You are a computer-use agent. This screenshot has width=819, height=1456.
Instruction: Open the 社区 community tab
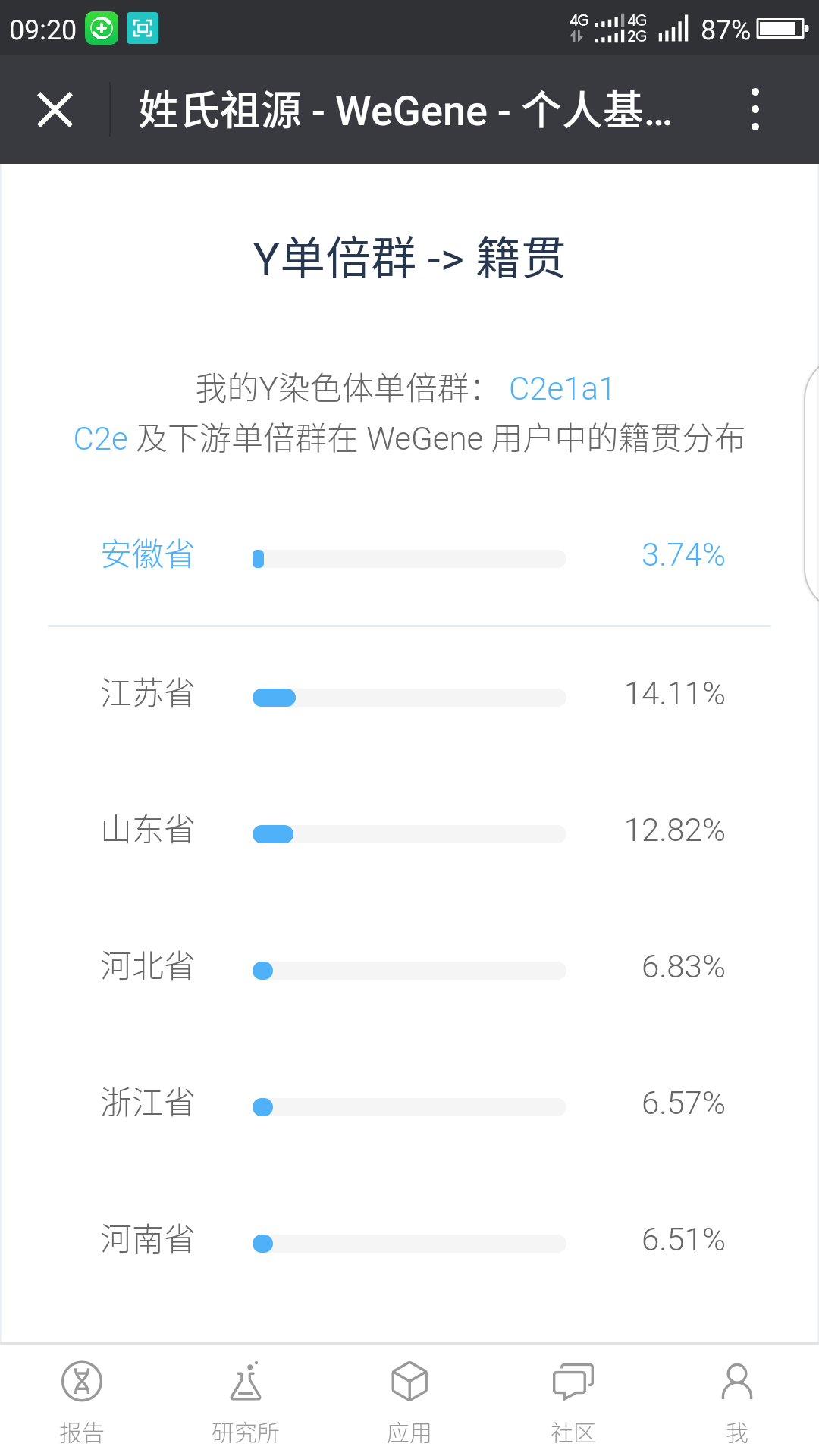pos(573,1401)
